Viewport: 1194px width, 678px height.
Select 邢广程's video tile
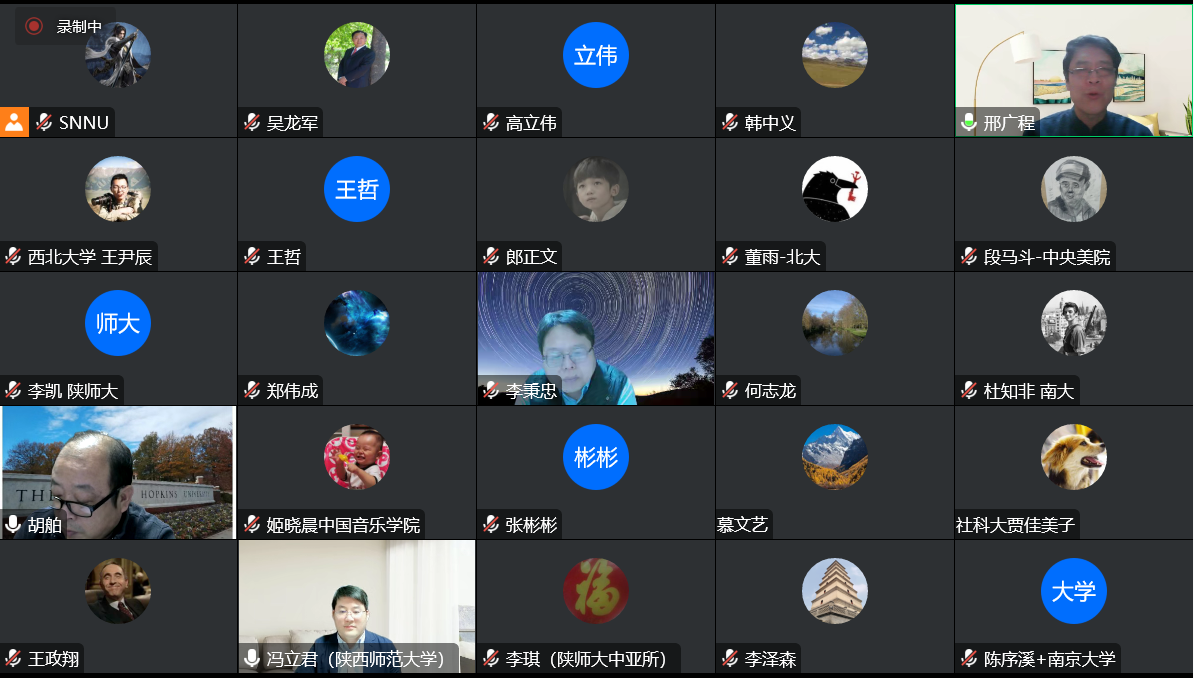1074,70
